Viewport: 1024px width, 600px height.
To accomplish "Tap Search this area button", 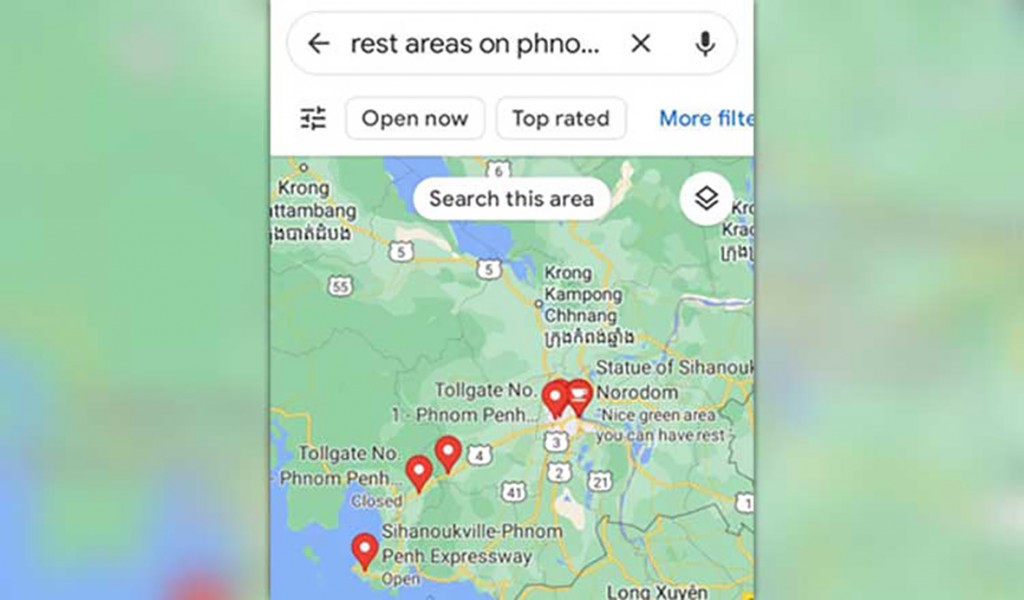I will [x=511, y=198].
